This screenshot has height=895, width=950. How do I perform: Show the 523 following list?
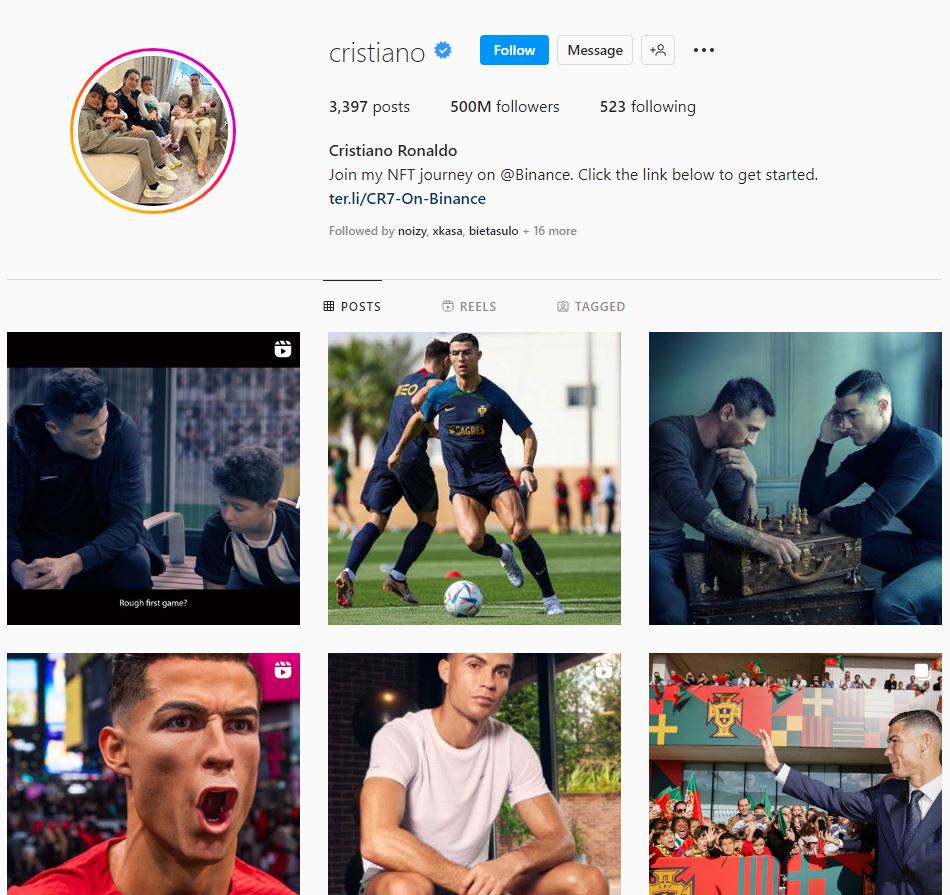(x=647, y=107)
